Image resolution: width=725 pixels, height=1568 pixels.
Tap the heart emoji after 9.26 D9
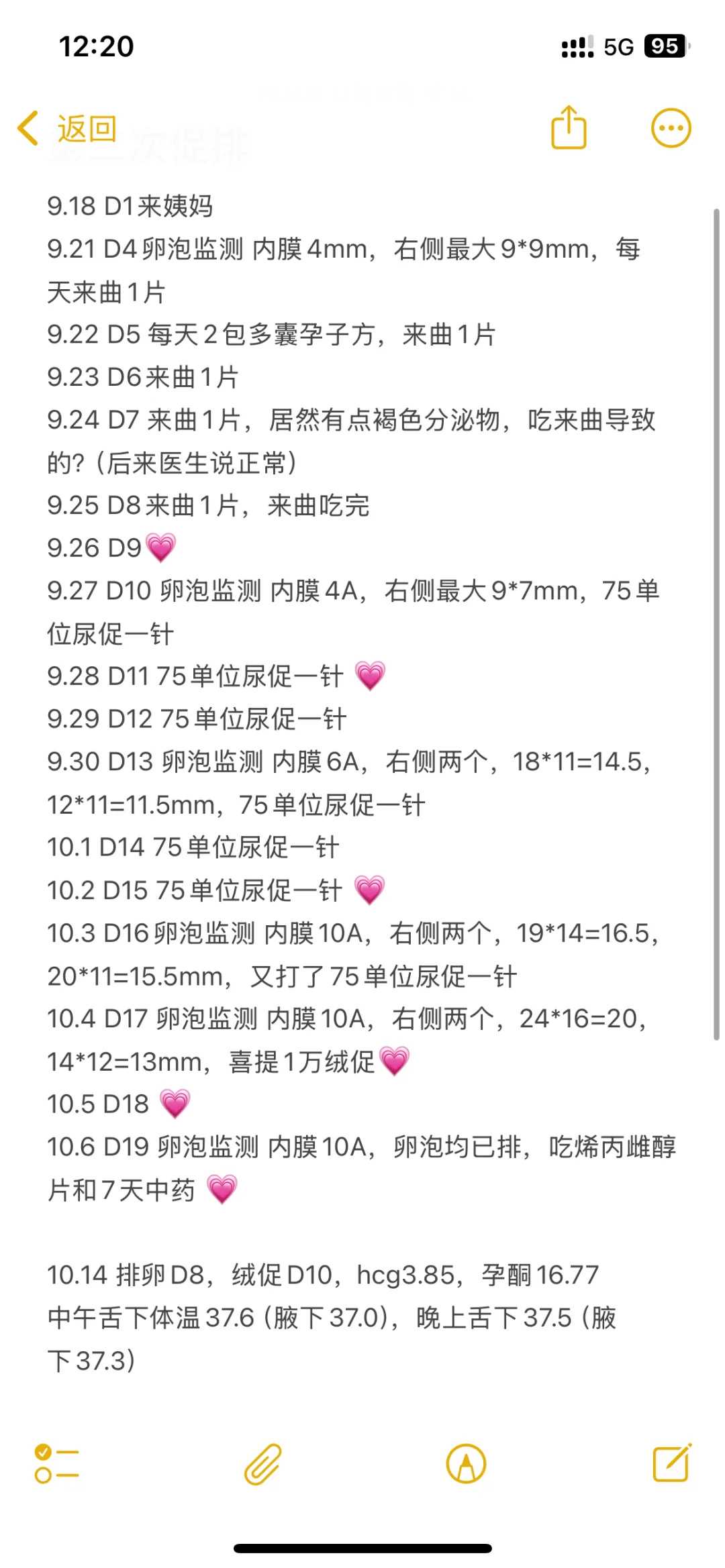(161, 548)
